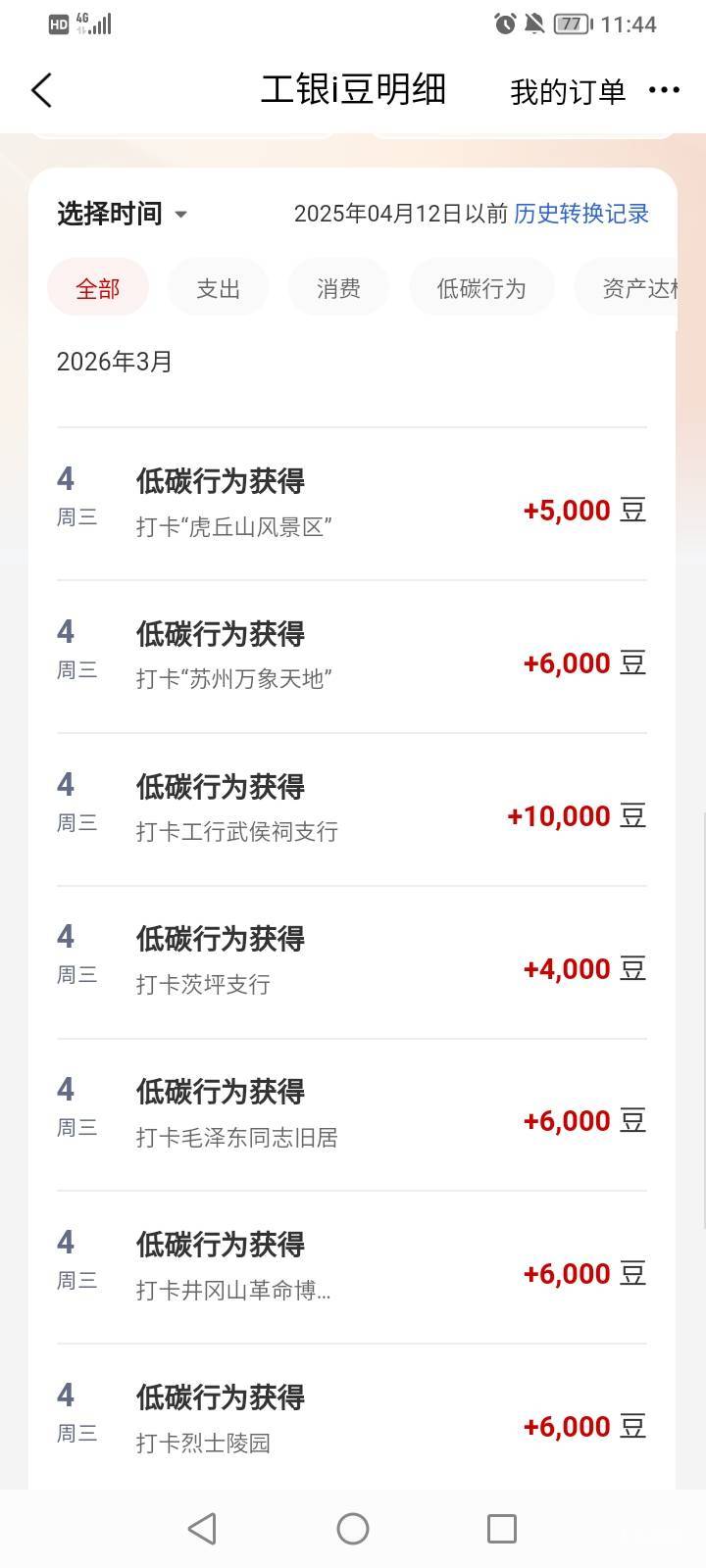706x1568 pixels.
Task: Open the three-dot overflow menu
Action: click(664, 90)
